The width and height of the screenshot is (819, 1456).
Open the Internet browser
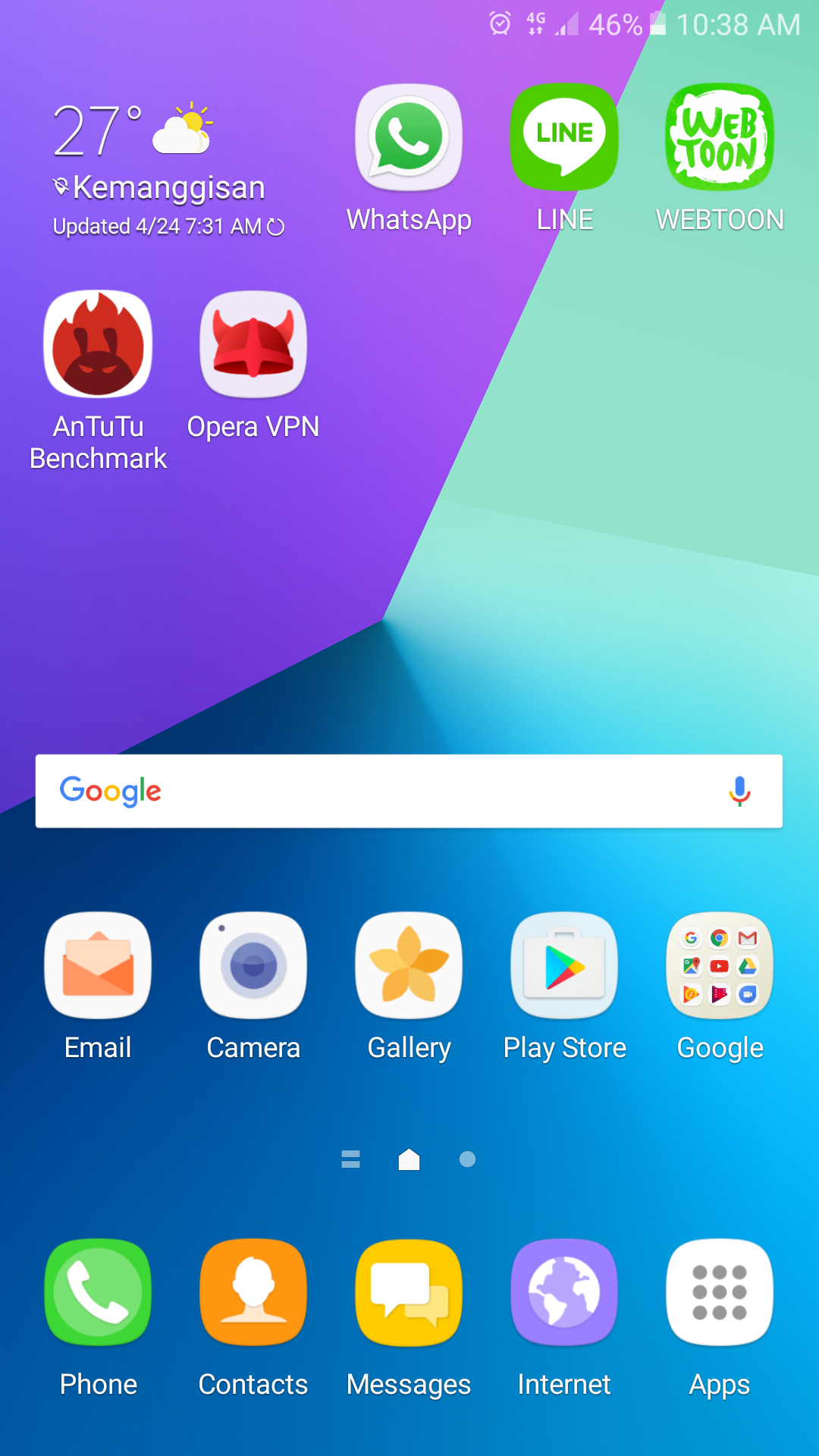(x=564, y=1292)
